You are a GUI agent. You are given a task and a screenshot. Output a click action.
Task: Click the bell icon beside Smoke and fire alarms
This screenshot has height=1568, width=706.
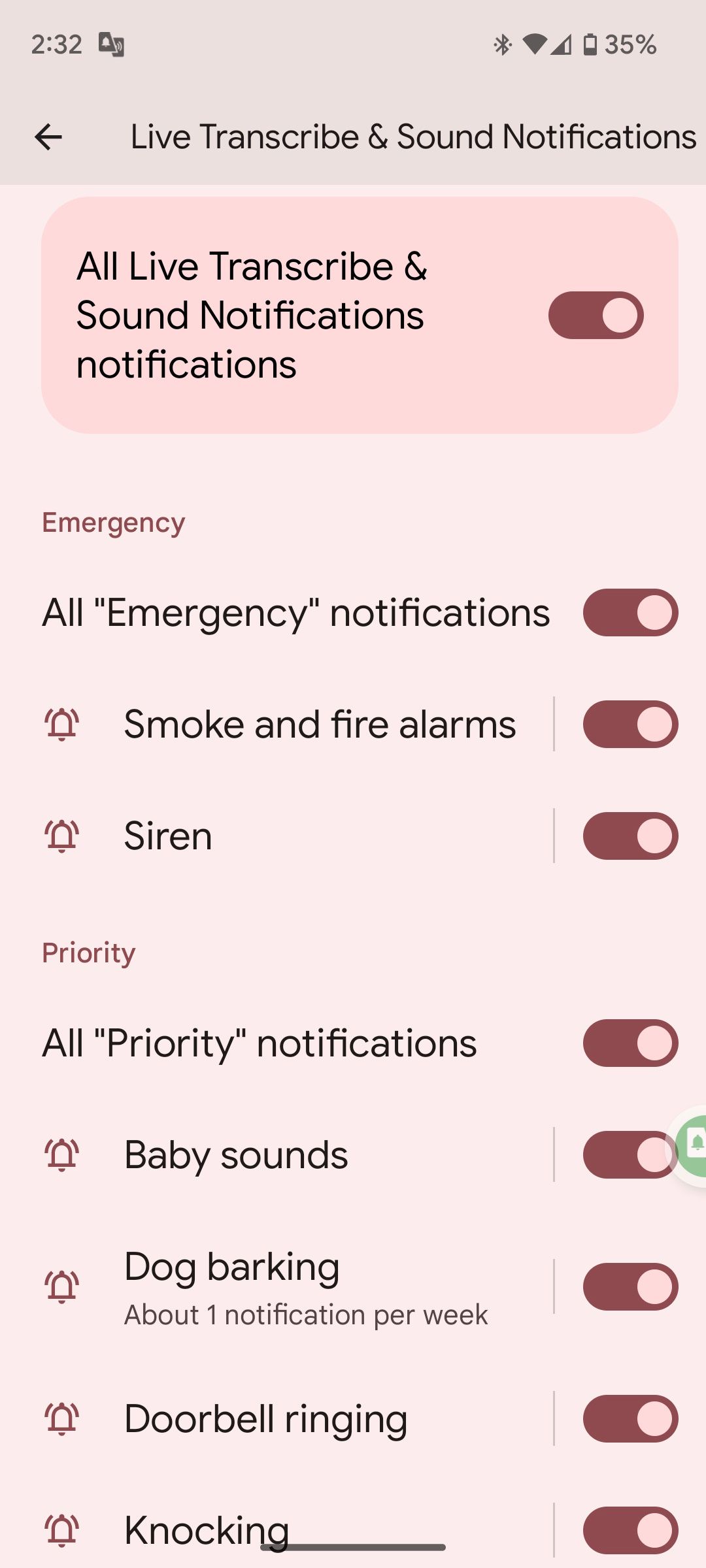point(62,723)
